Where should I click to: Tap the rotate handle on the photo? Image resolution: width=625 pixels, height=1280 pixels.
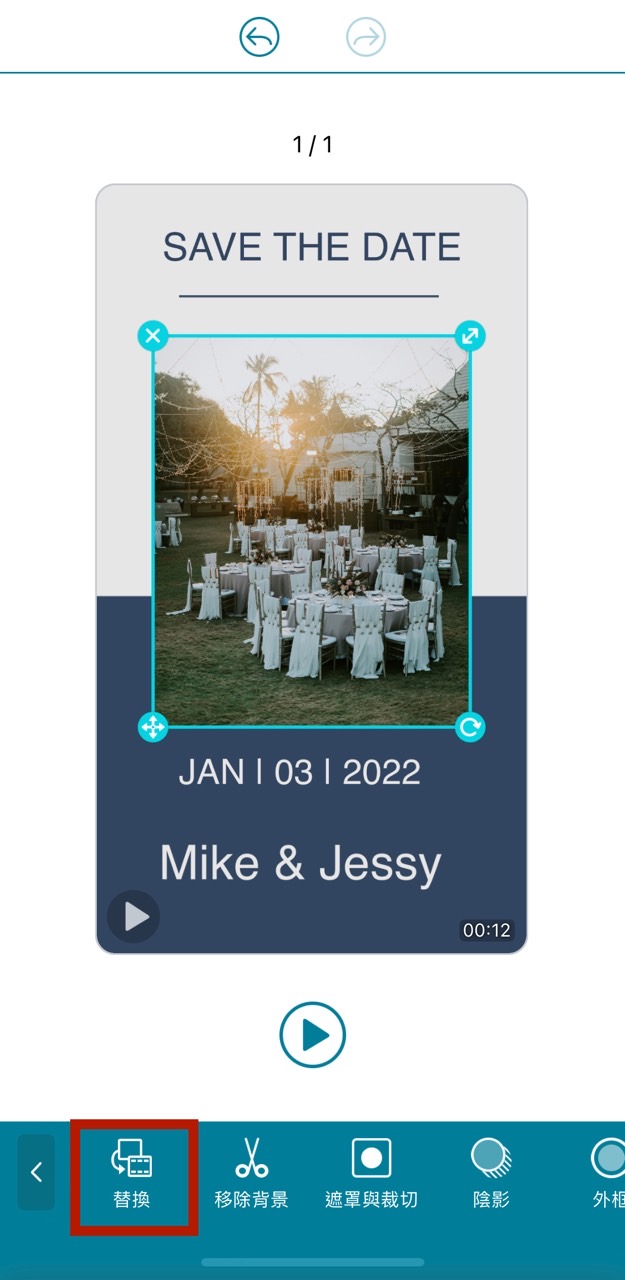[x=470, y=727]
